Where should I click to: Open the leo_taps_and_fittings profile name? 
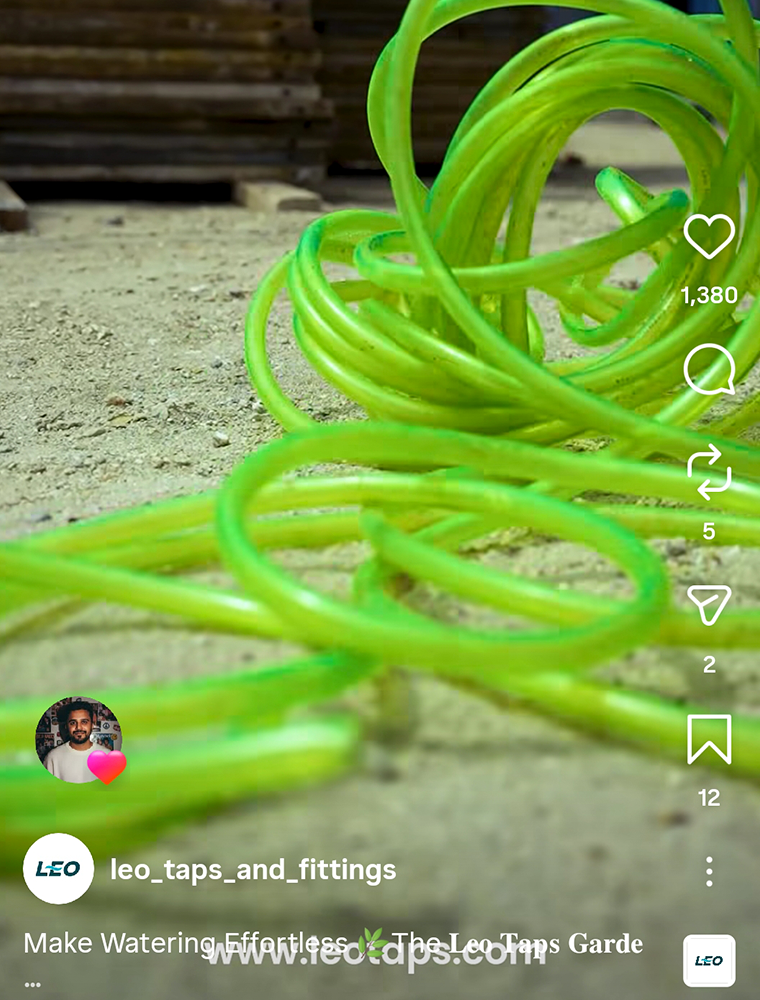tap(253, 870)
